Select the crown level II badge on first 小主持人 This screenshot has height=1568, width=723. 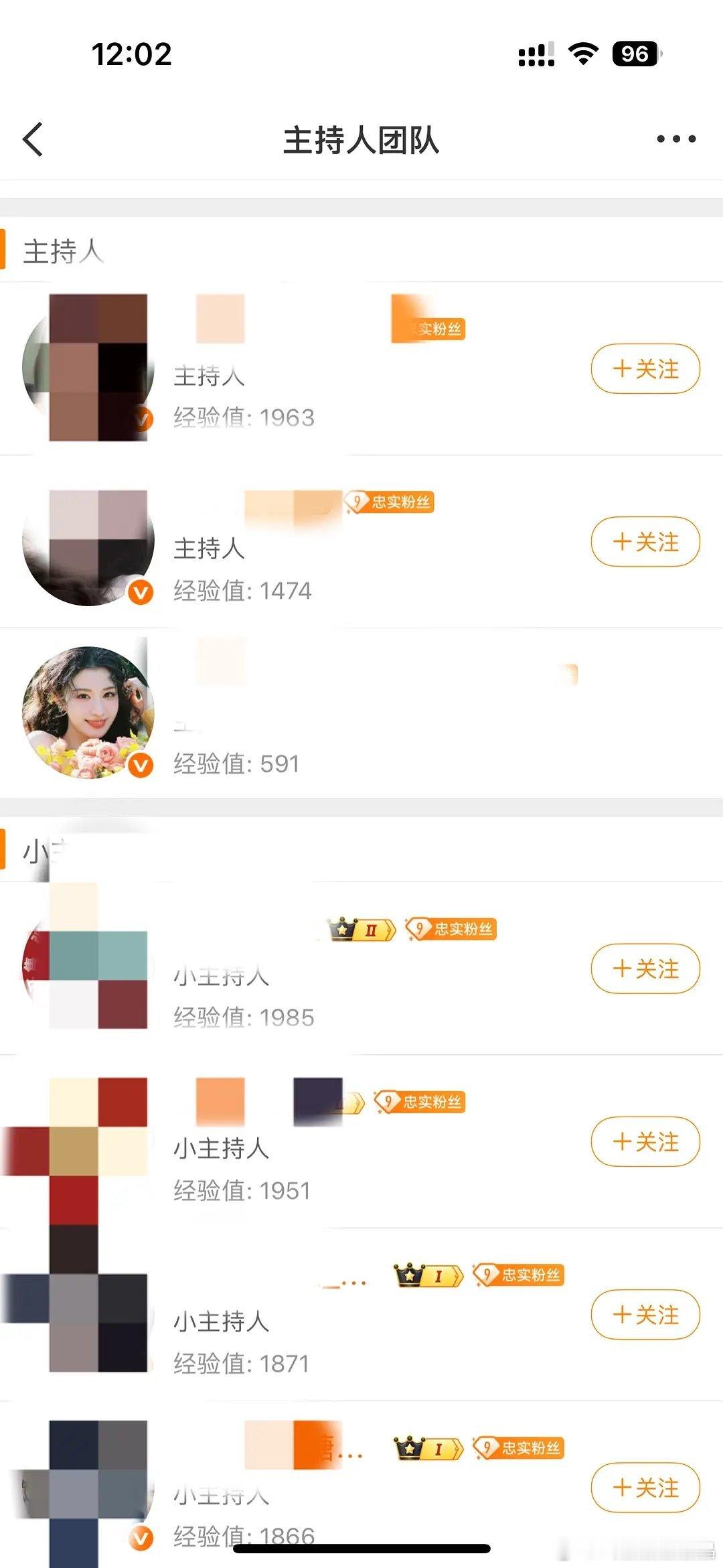361,928
